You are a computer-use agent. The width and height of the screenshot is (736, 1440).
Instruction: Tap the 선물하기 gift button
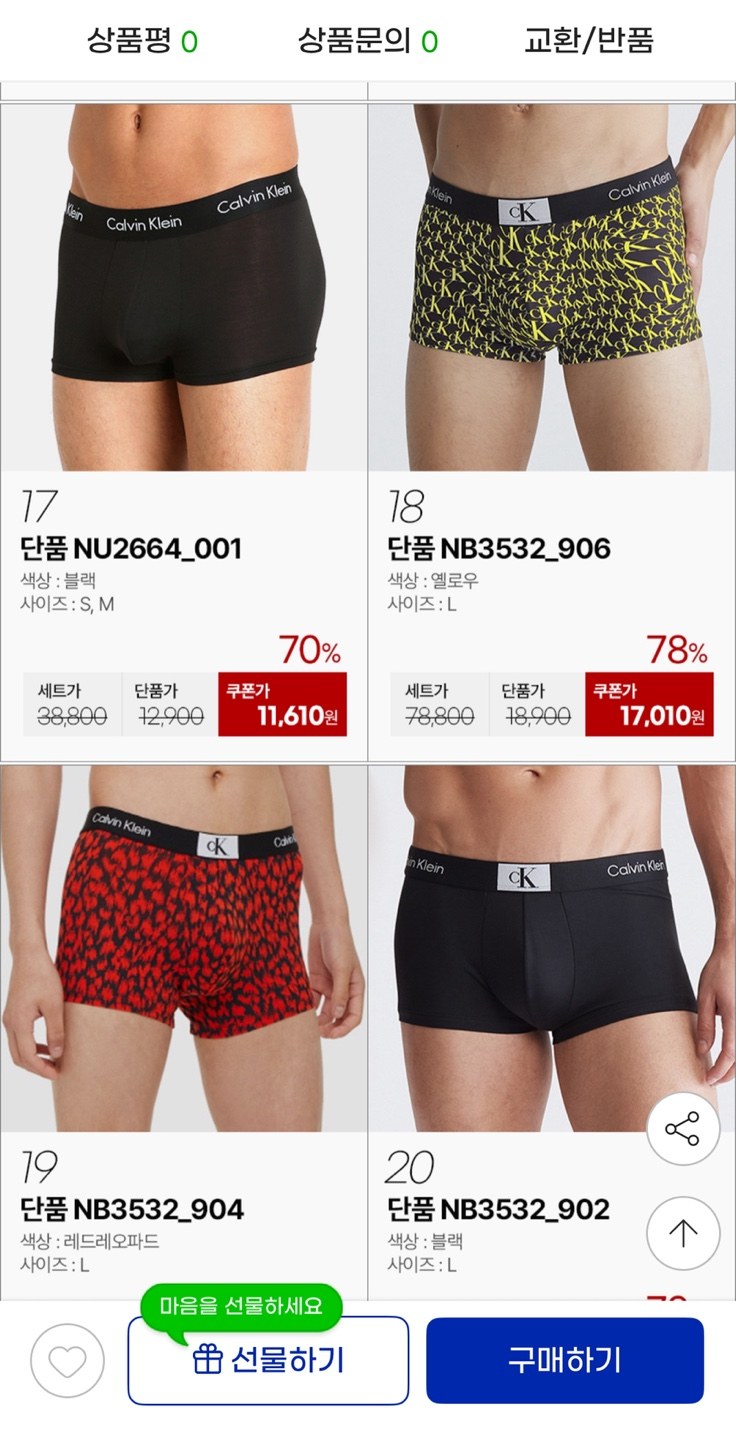pos(268,1360)
